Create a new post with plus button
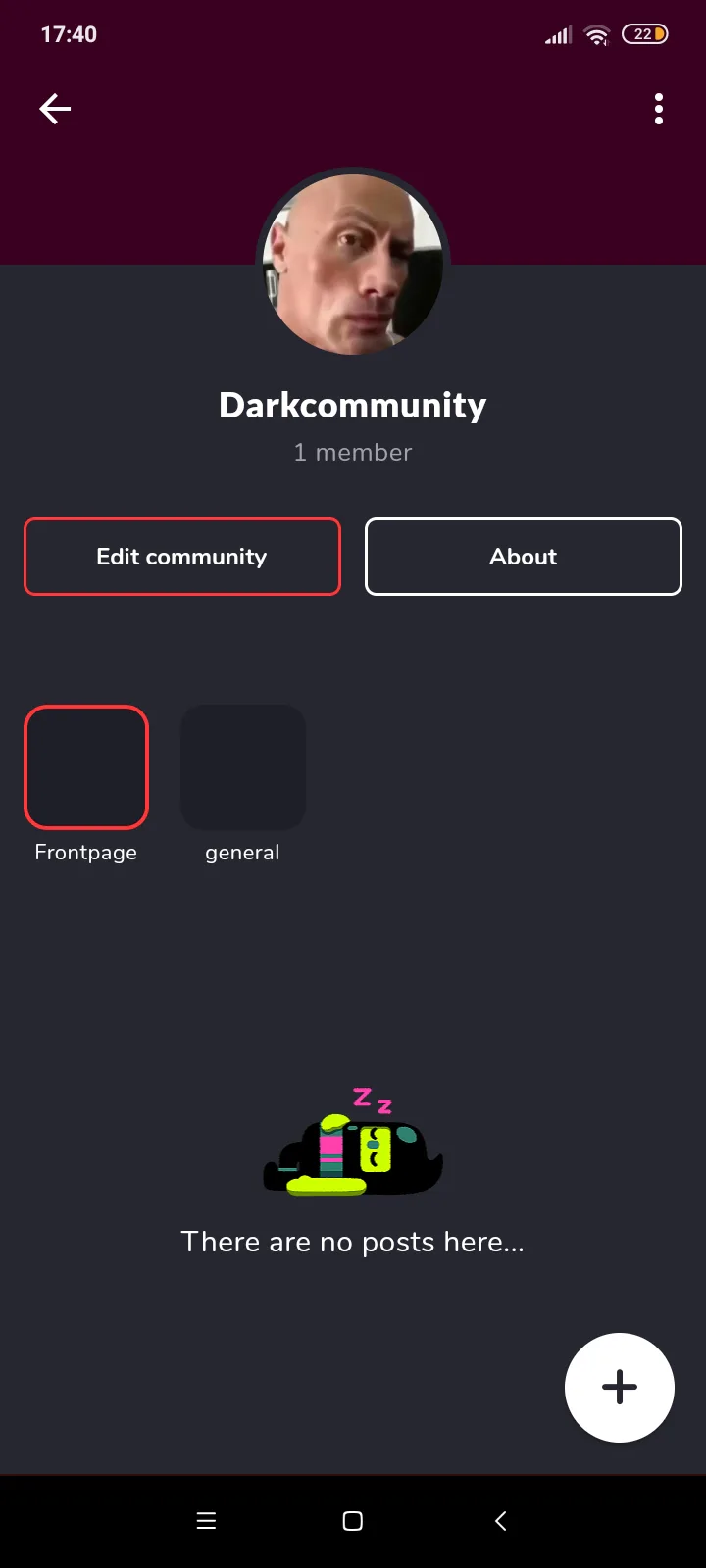 pos(620,1388)
